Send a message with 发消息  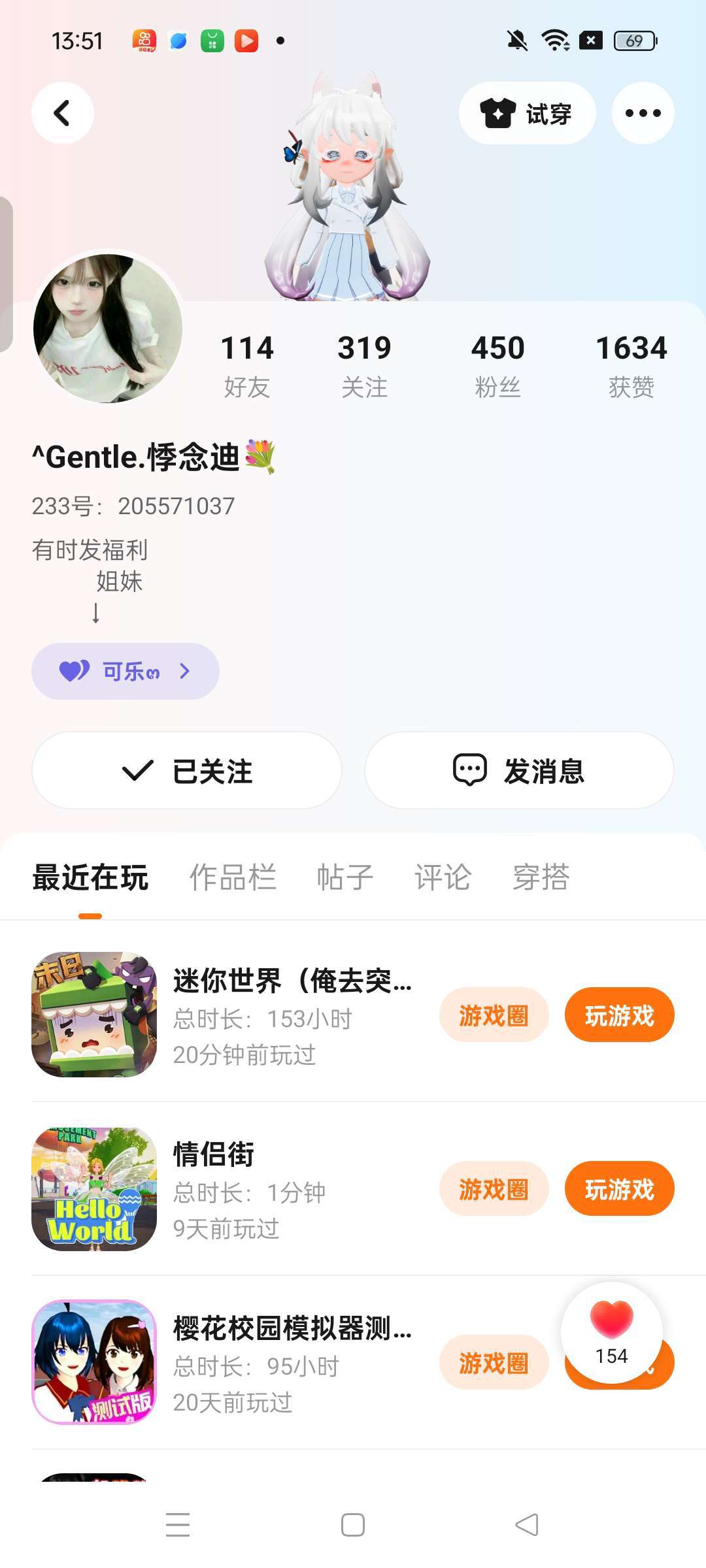tap(519, 771)
